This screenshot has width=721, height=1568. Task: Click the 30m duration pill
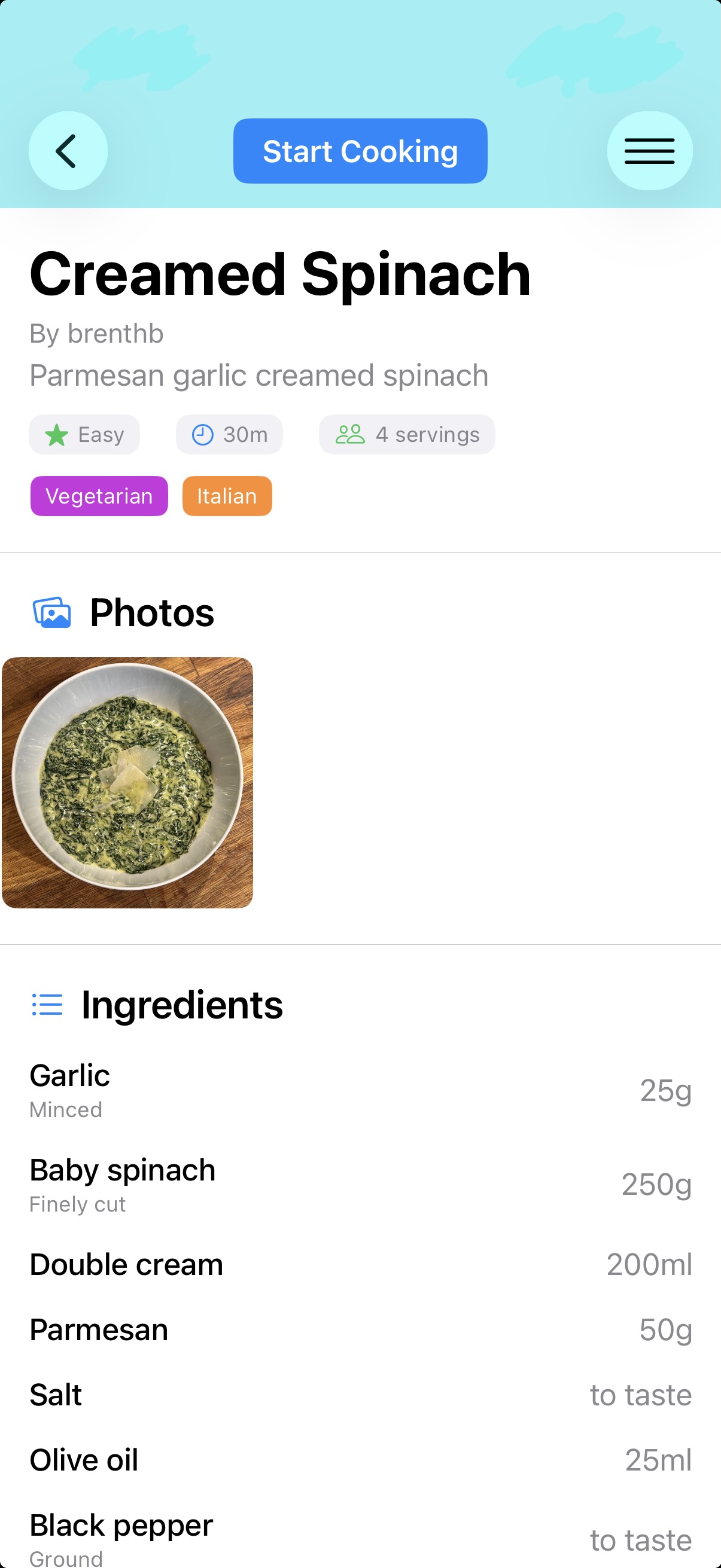[229, 434]
